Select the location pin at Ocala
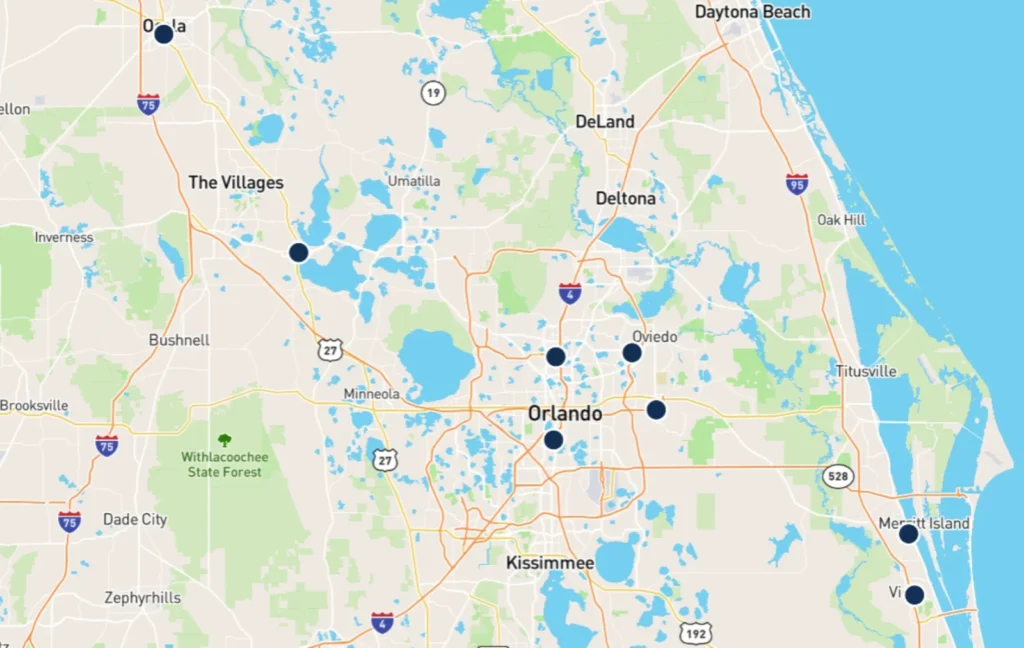The height and width of the screenshot is (648, 1024). click(x=164, y=35)
